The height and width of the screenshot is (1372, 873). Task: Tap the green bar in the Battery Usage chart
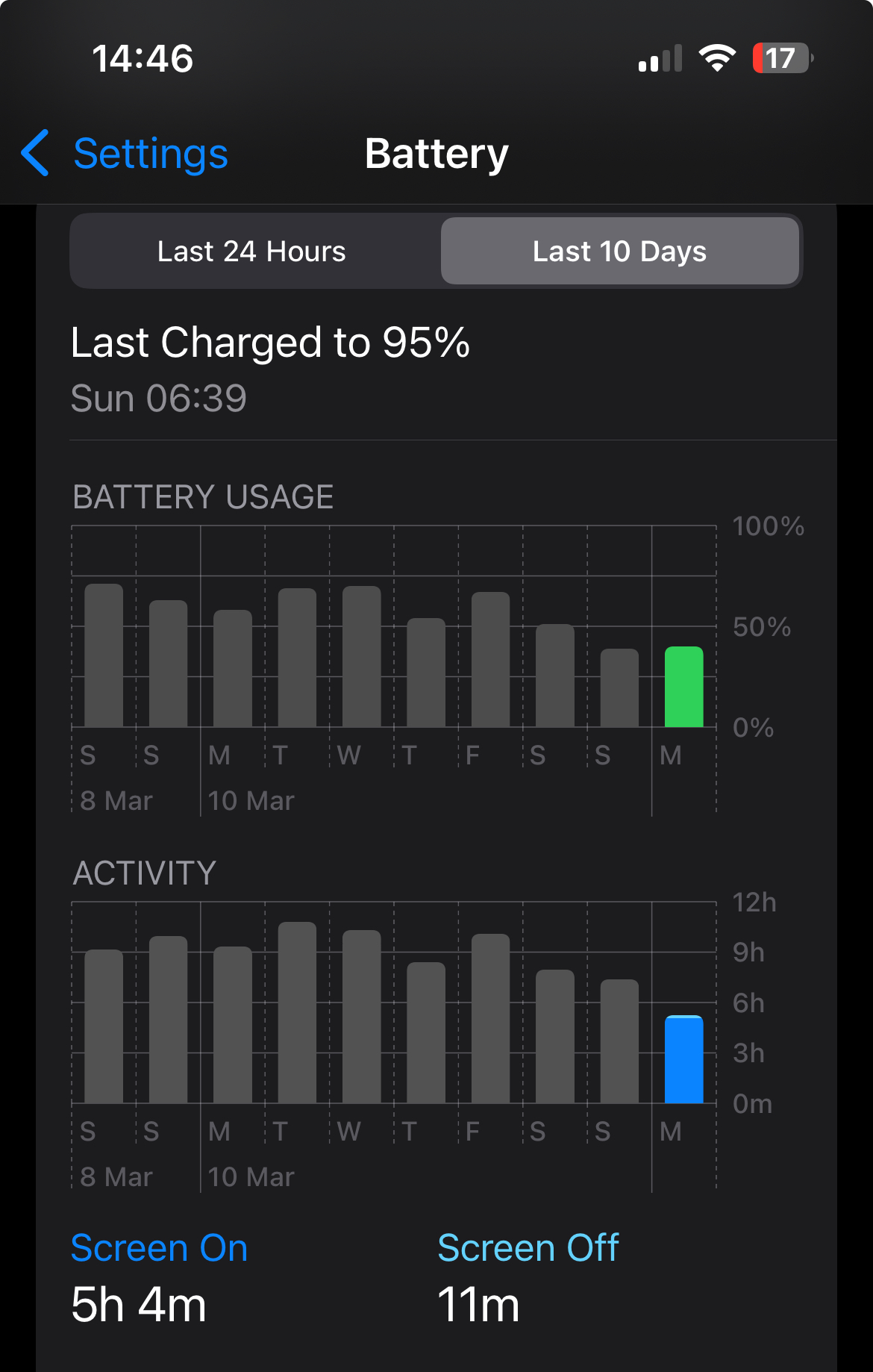coord(683,687)
